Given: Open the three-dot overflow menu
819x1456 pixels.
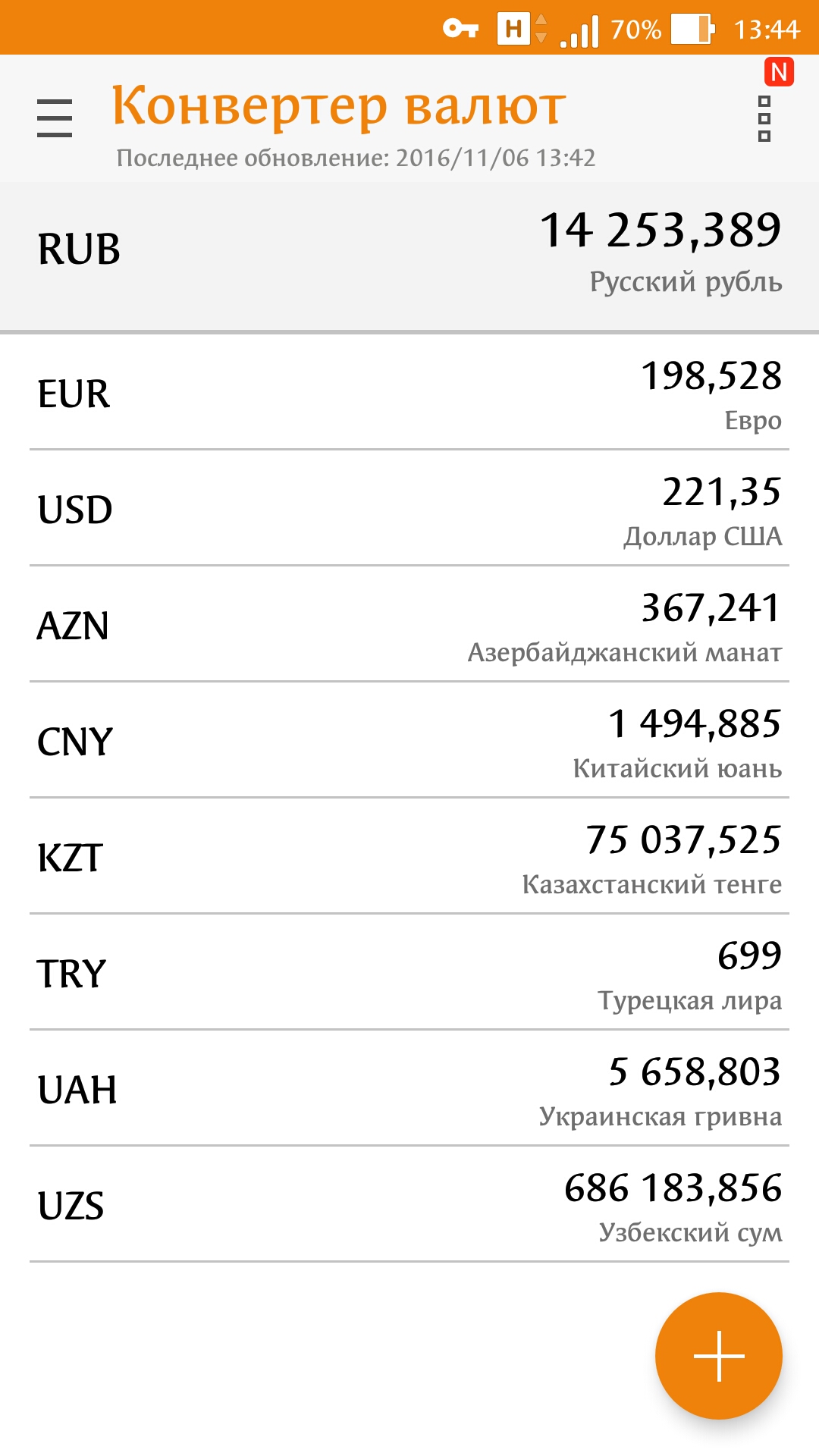Looking at the screenshot, I should point(764,118).
